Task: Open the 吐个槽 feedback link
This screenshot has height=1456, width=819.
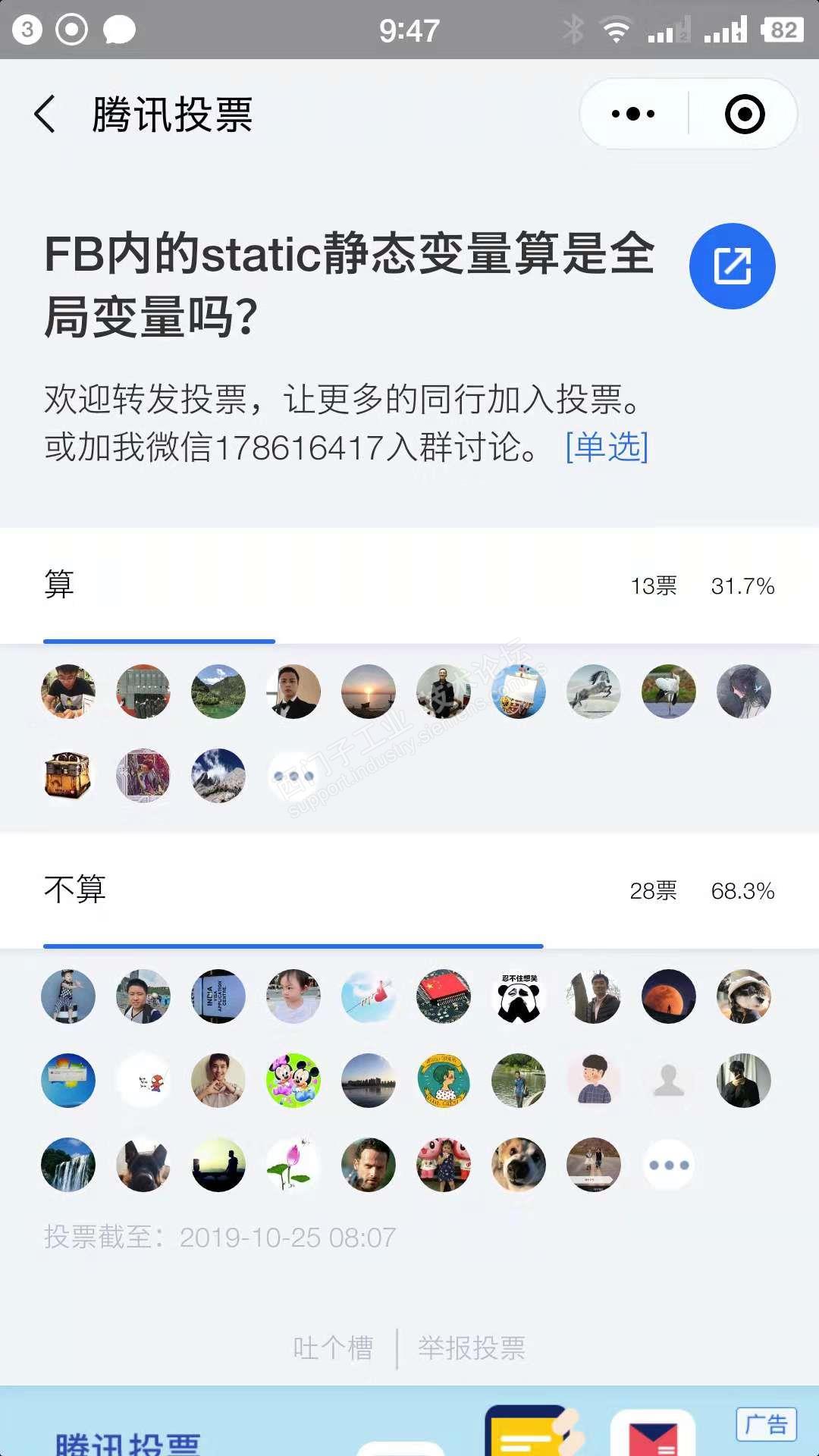Action: pyautogui.click(x=333, y=1348)
